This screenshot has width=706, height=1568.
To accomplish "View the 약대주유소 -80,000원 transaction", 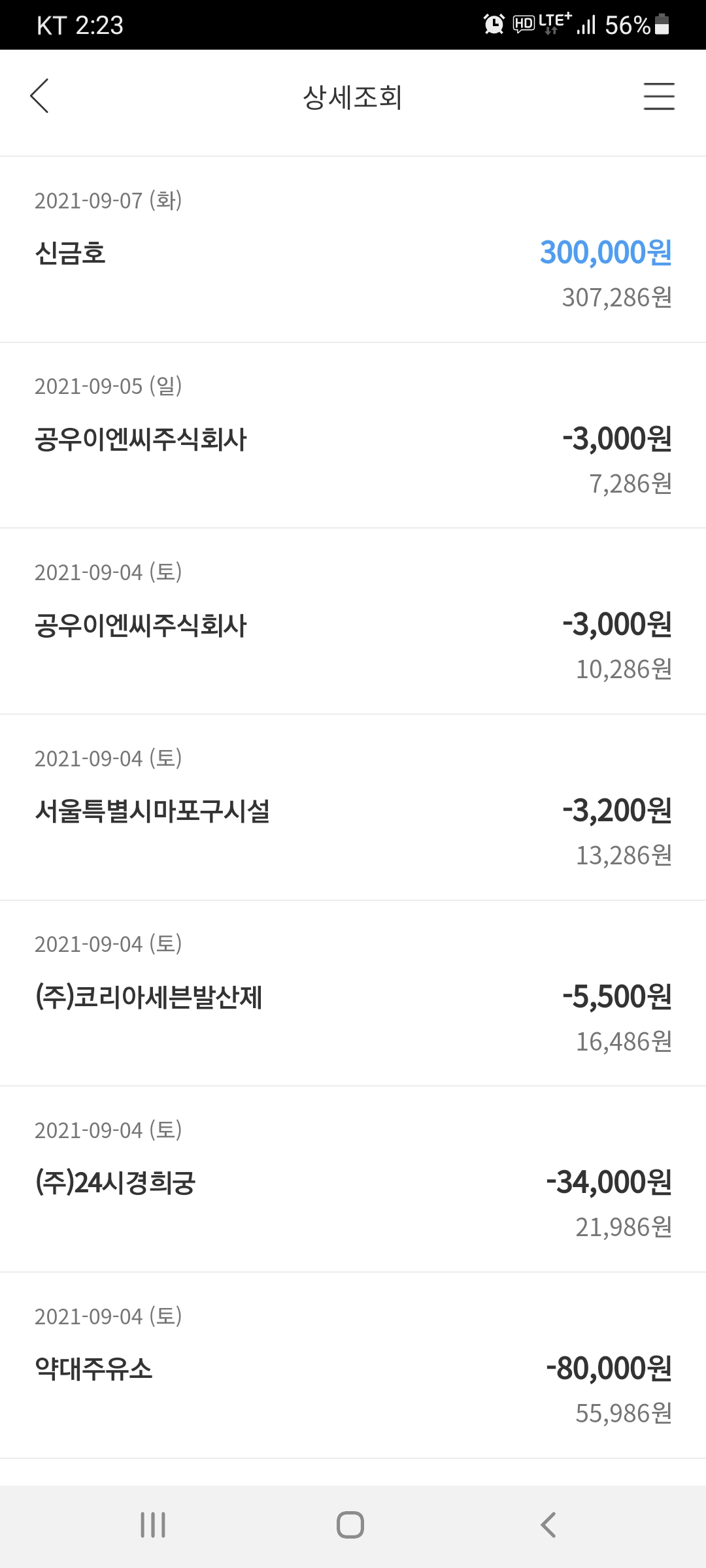I will [x=353, y=1368].
